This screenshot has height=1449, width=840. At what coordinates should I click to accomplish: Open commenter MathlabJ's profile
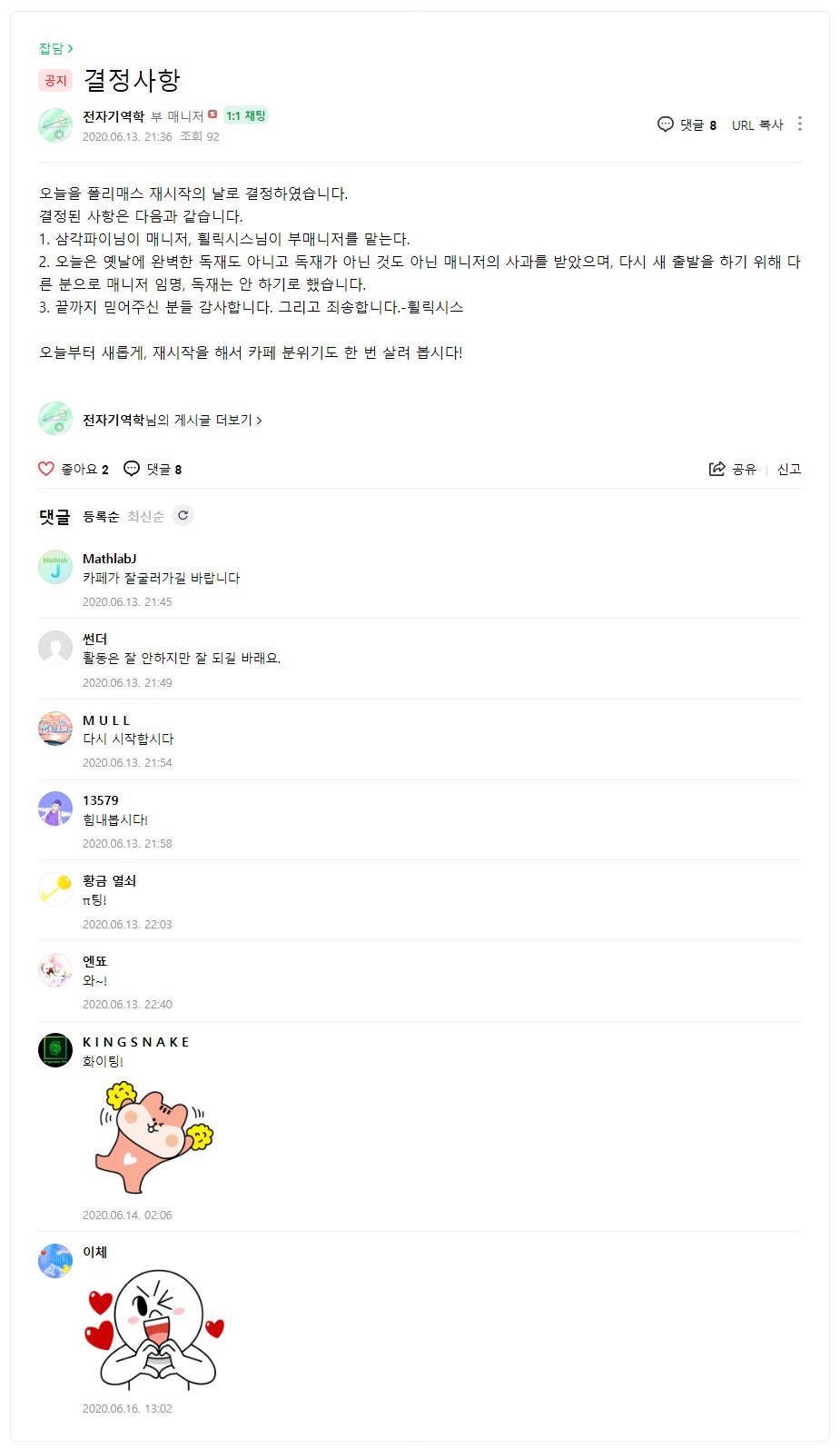109,559
